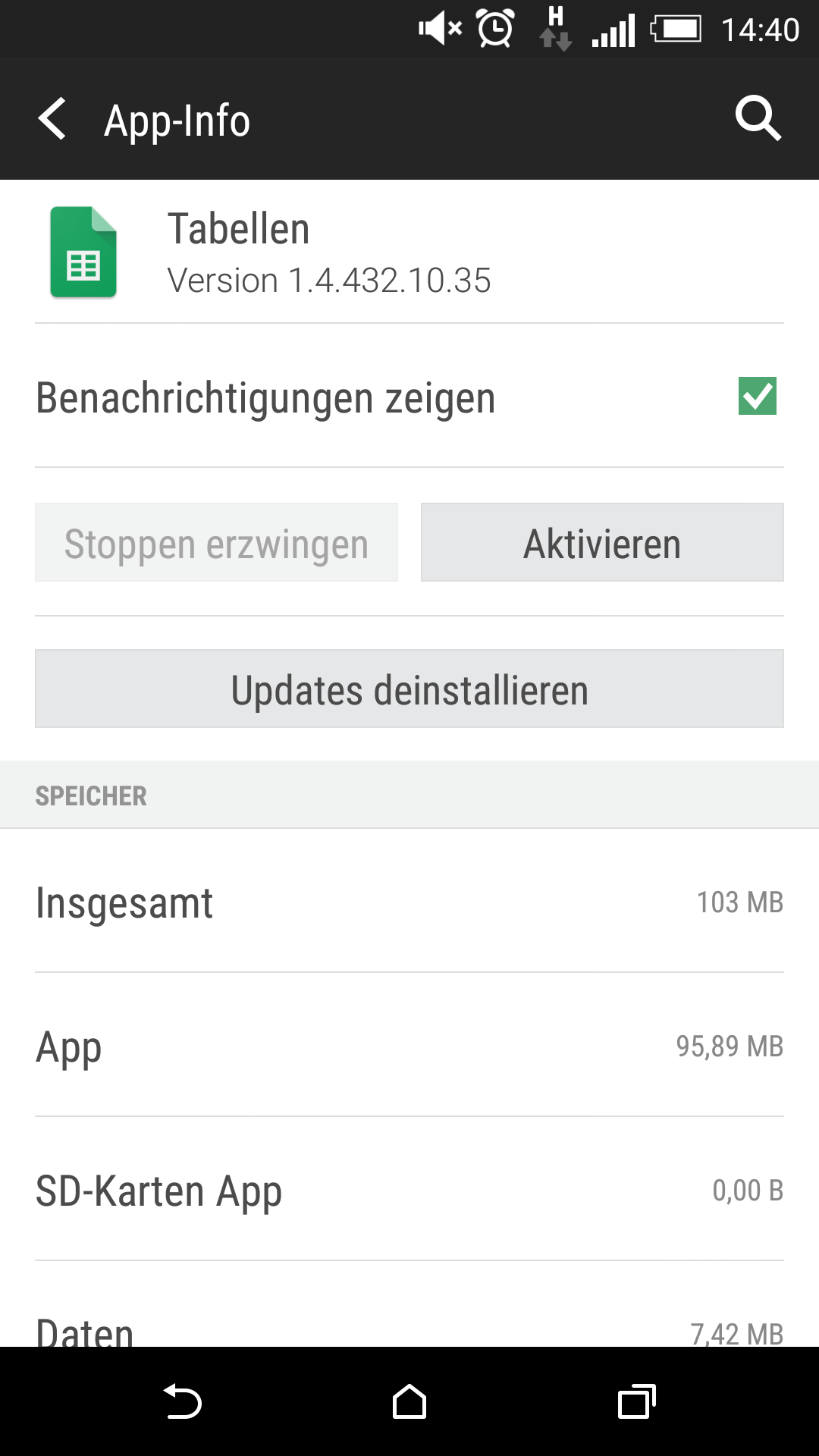Go back from App-Info

point(53,119)
